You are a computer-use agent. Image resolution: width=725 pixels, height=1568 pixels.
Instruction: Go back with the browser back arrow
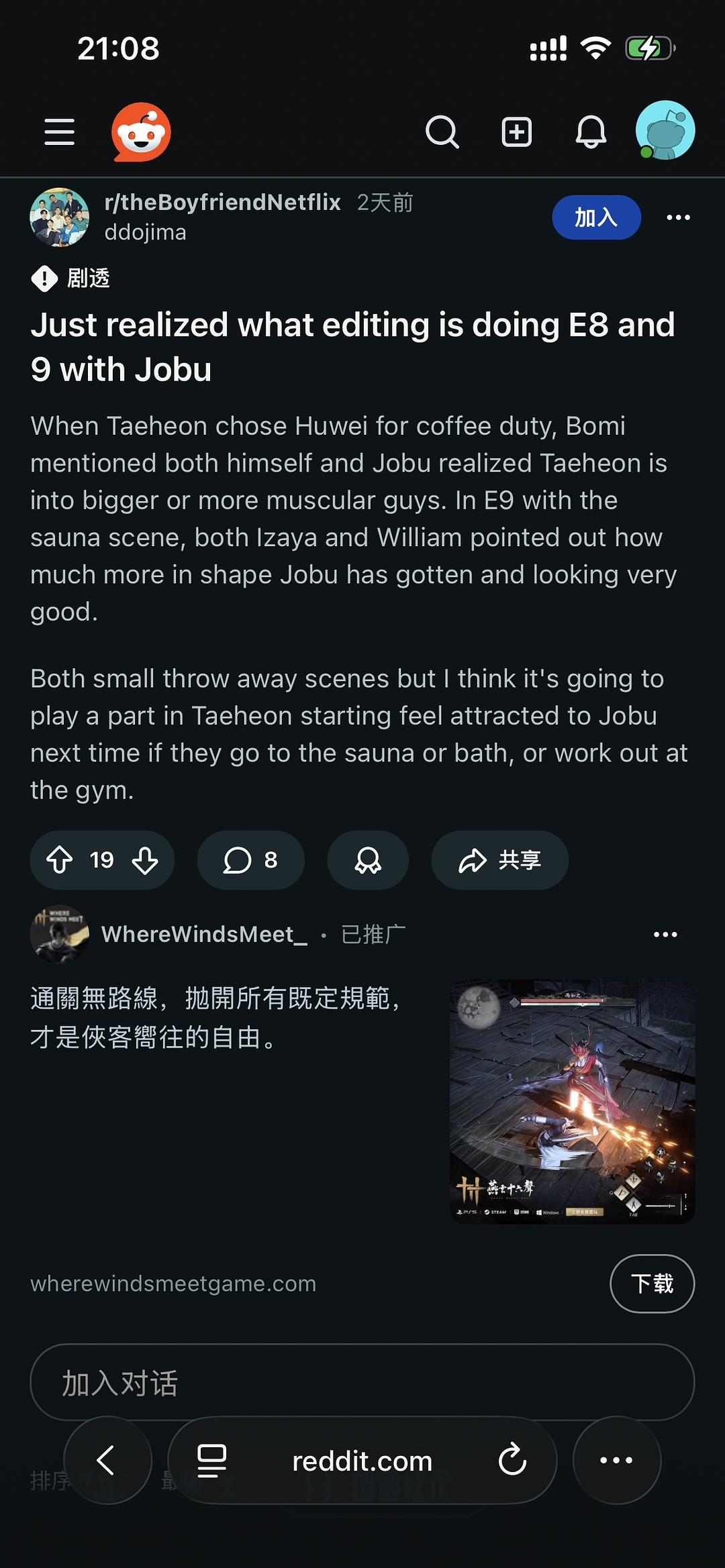[107, 1460]
